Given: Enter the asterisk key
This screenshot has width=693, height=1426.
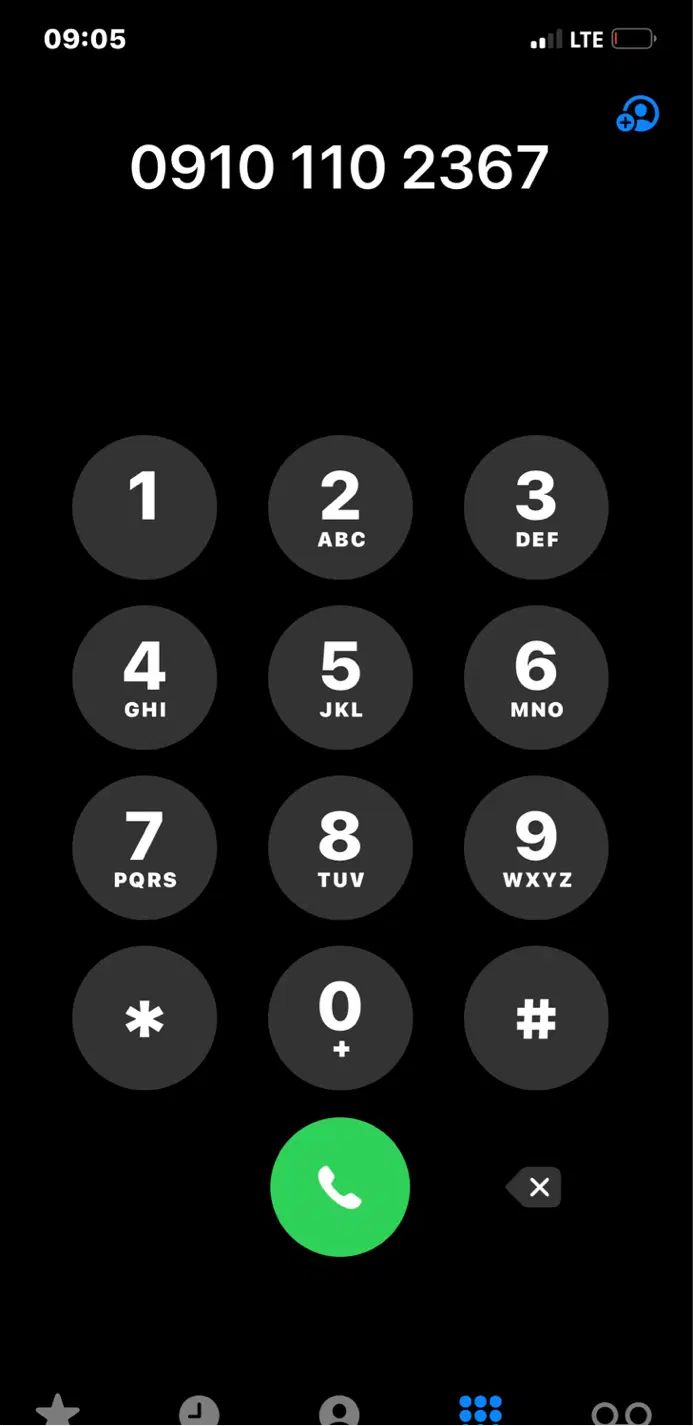Looking at the screenshot, I should [x=144, y=1017].
